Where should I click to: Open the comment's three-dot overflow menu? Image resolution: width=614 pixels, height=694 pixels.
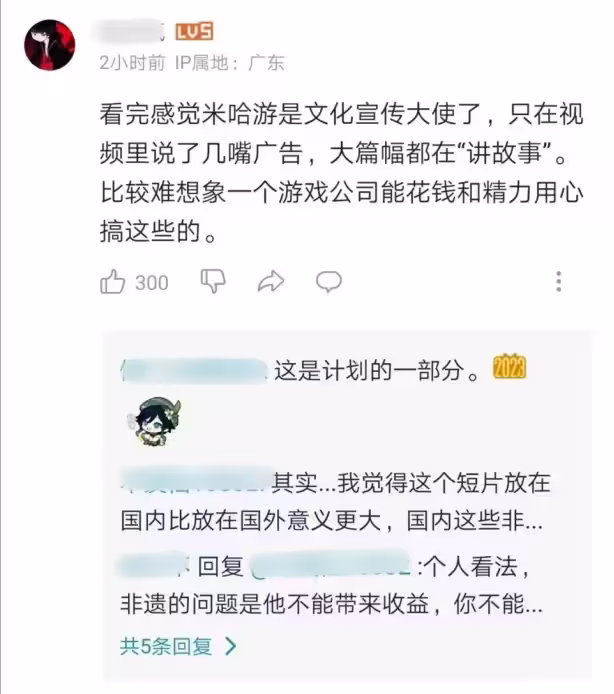tap(559, 282)
